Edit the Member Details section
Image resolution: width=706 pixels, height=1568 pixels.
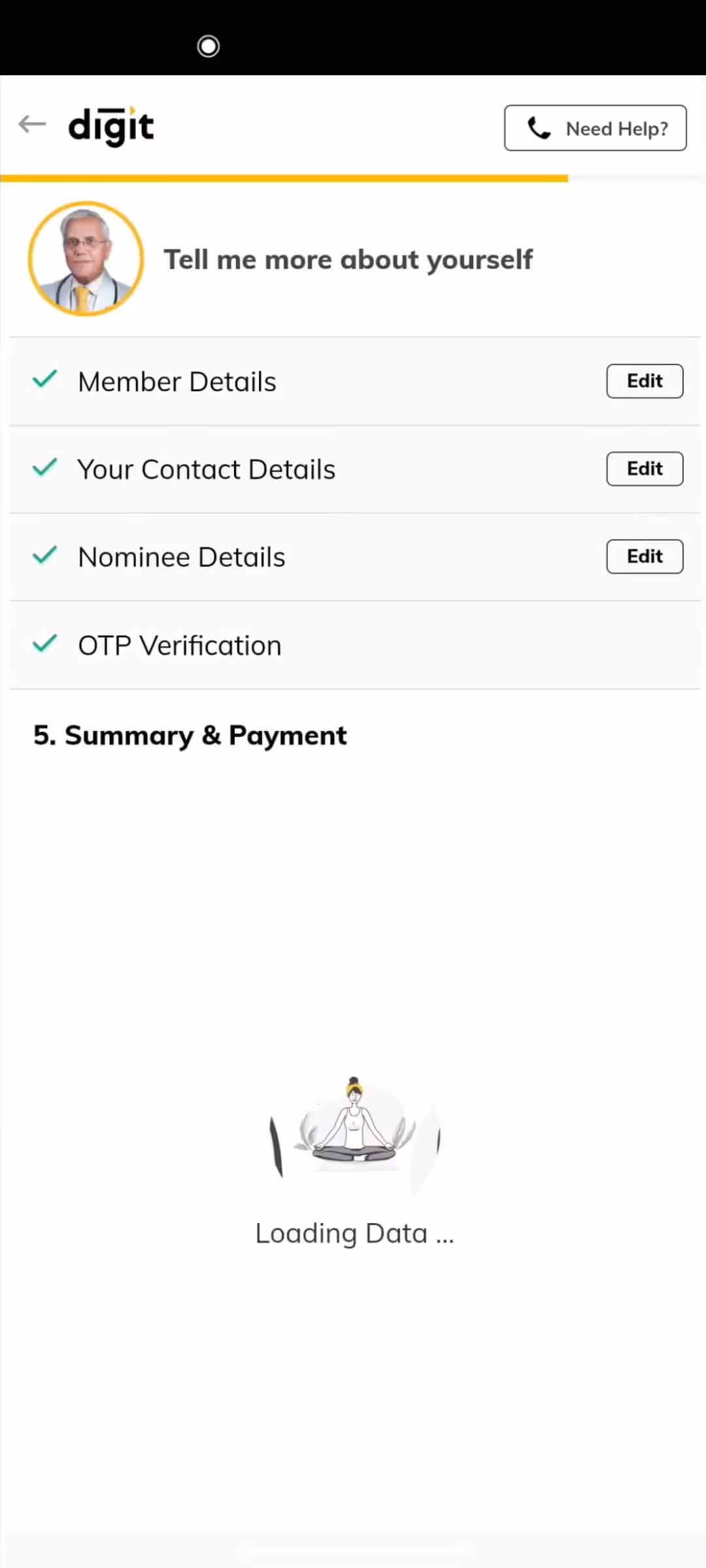point(644,381)
